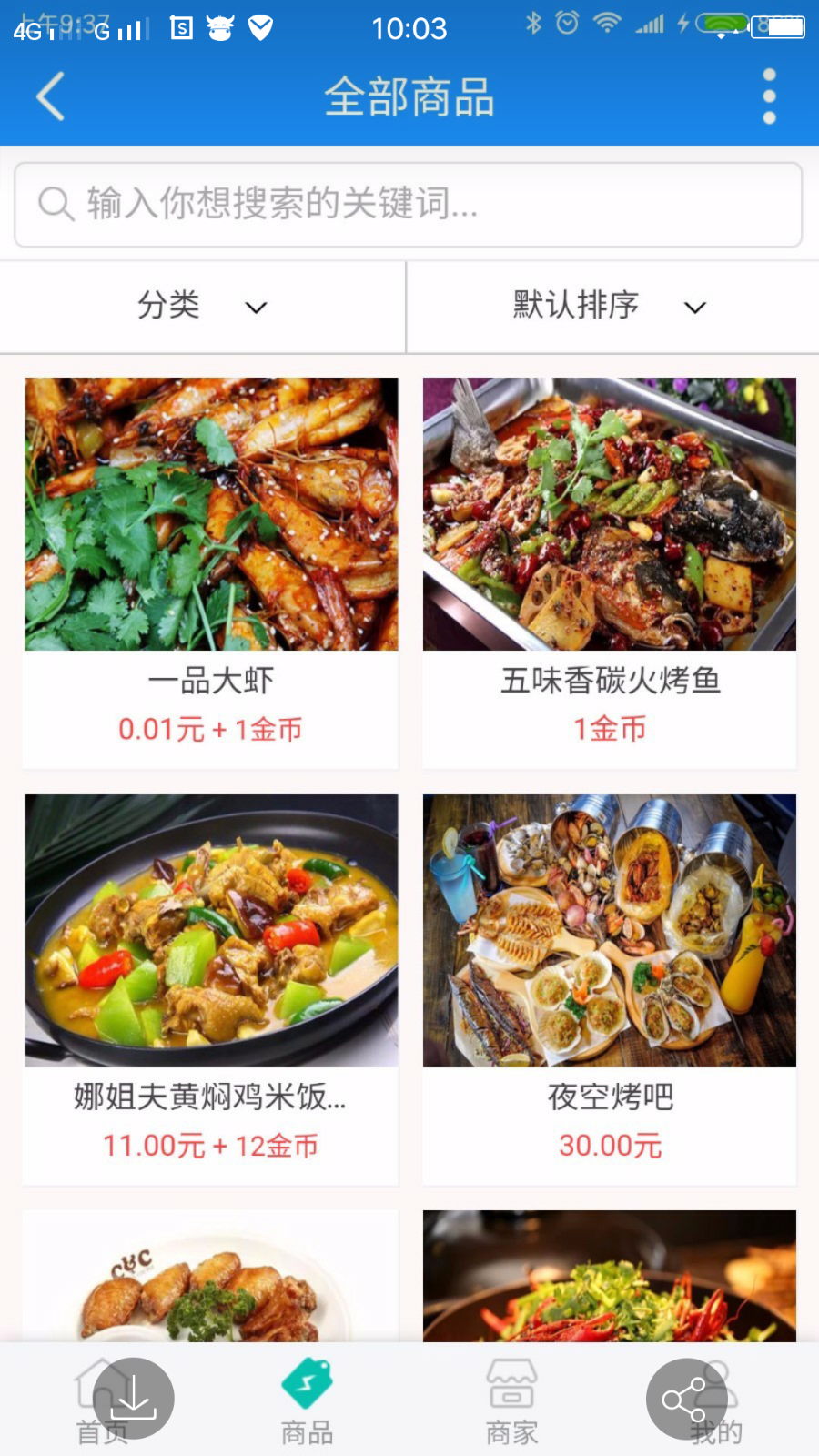This screenshot has height=1456, width=819.
Task: Tap the 30.00元 price label
Action: point(609,1146)
